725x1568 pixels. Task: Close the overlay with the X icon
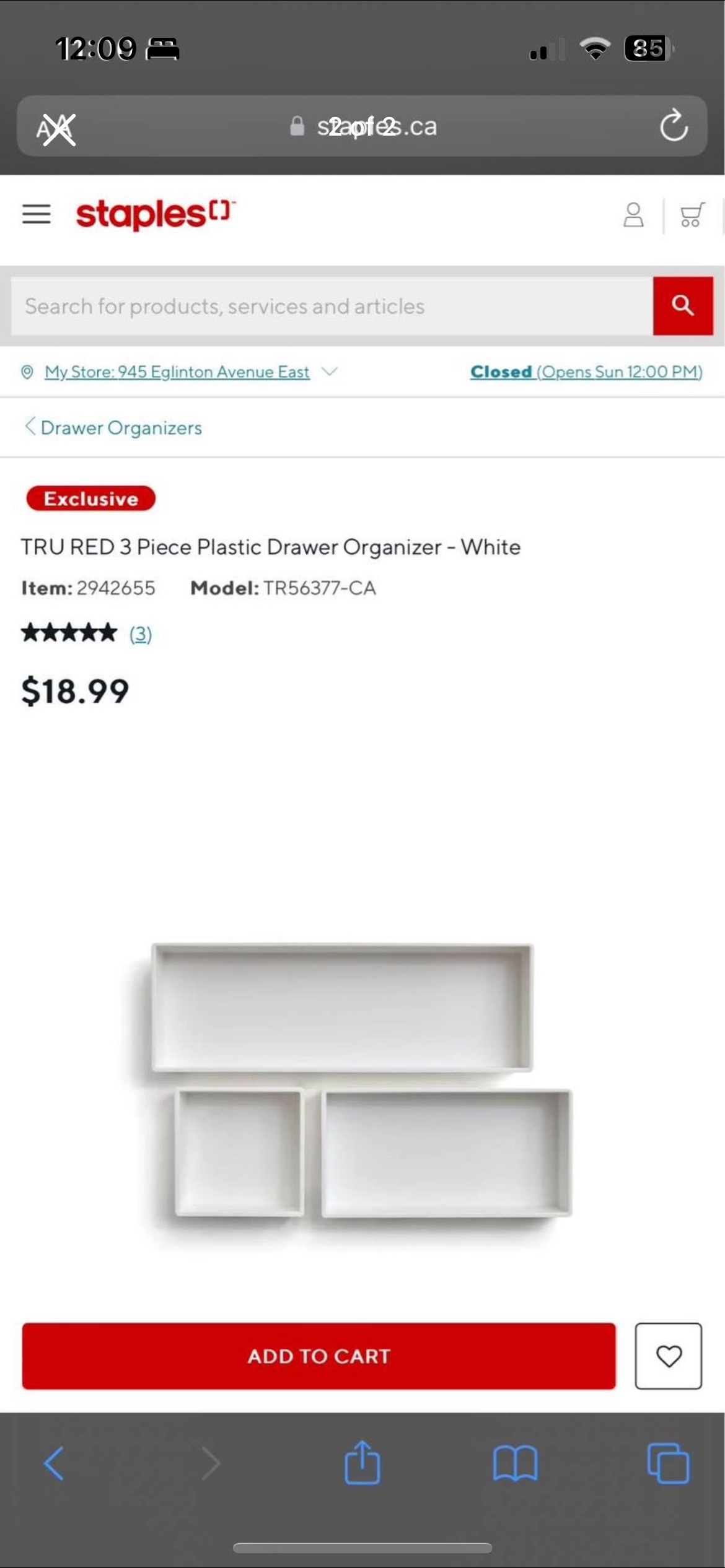click(x=58, y=129)
